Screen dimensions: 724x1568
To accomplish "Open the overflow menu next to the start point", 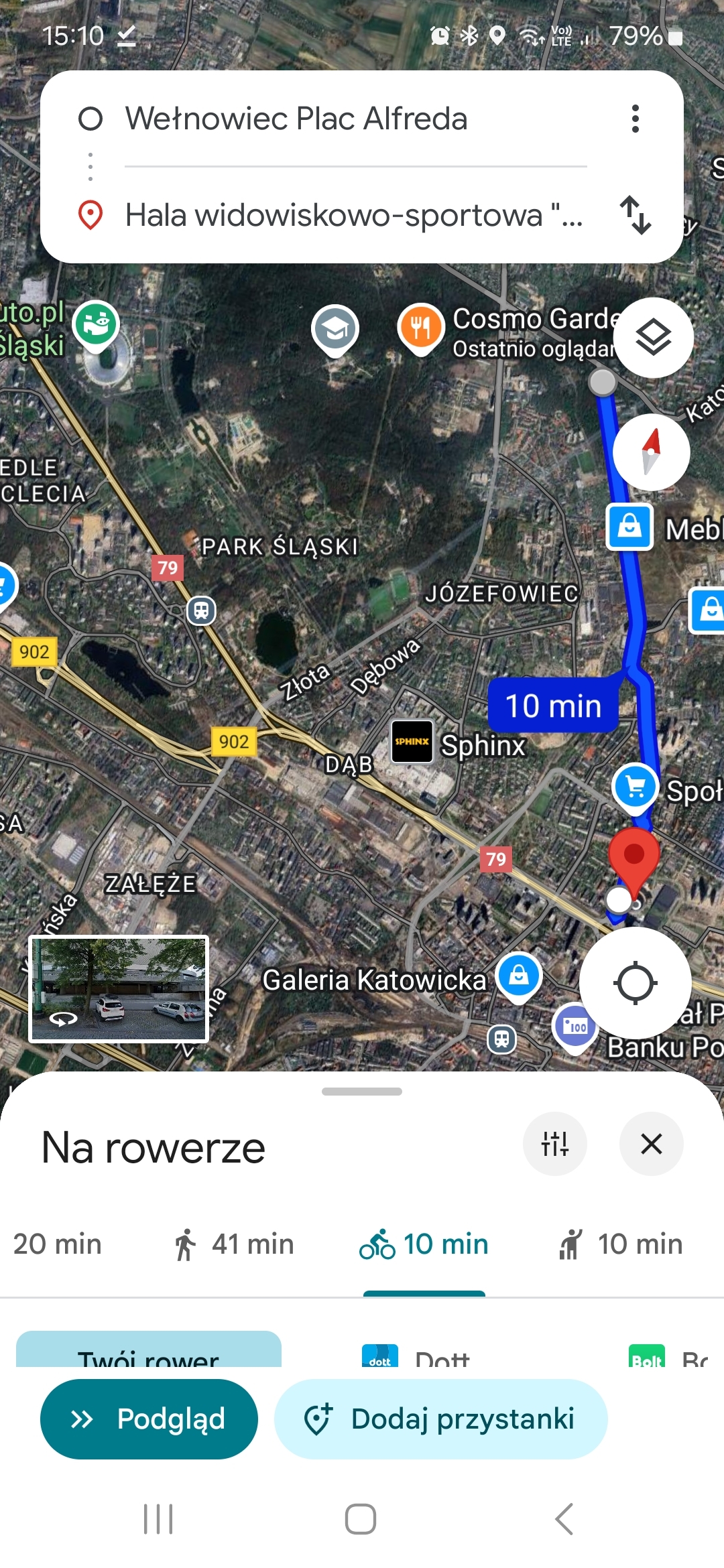I will pos(635,119).
